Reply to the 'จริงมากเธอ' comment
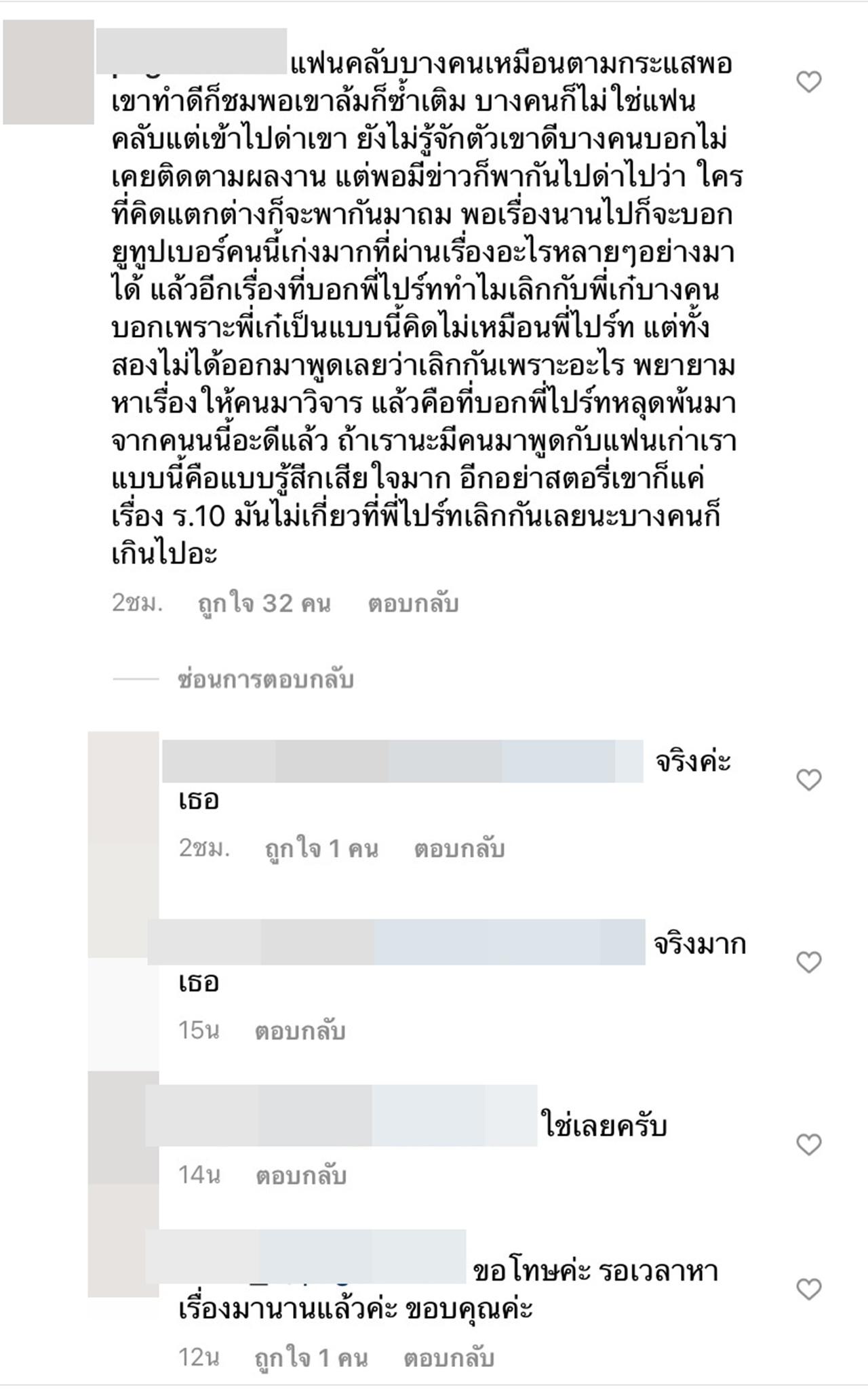Viewport: 868px width, 1392px height. click(x=300, y=1031)
